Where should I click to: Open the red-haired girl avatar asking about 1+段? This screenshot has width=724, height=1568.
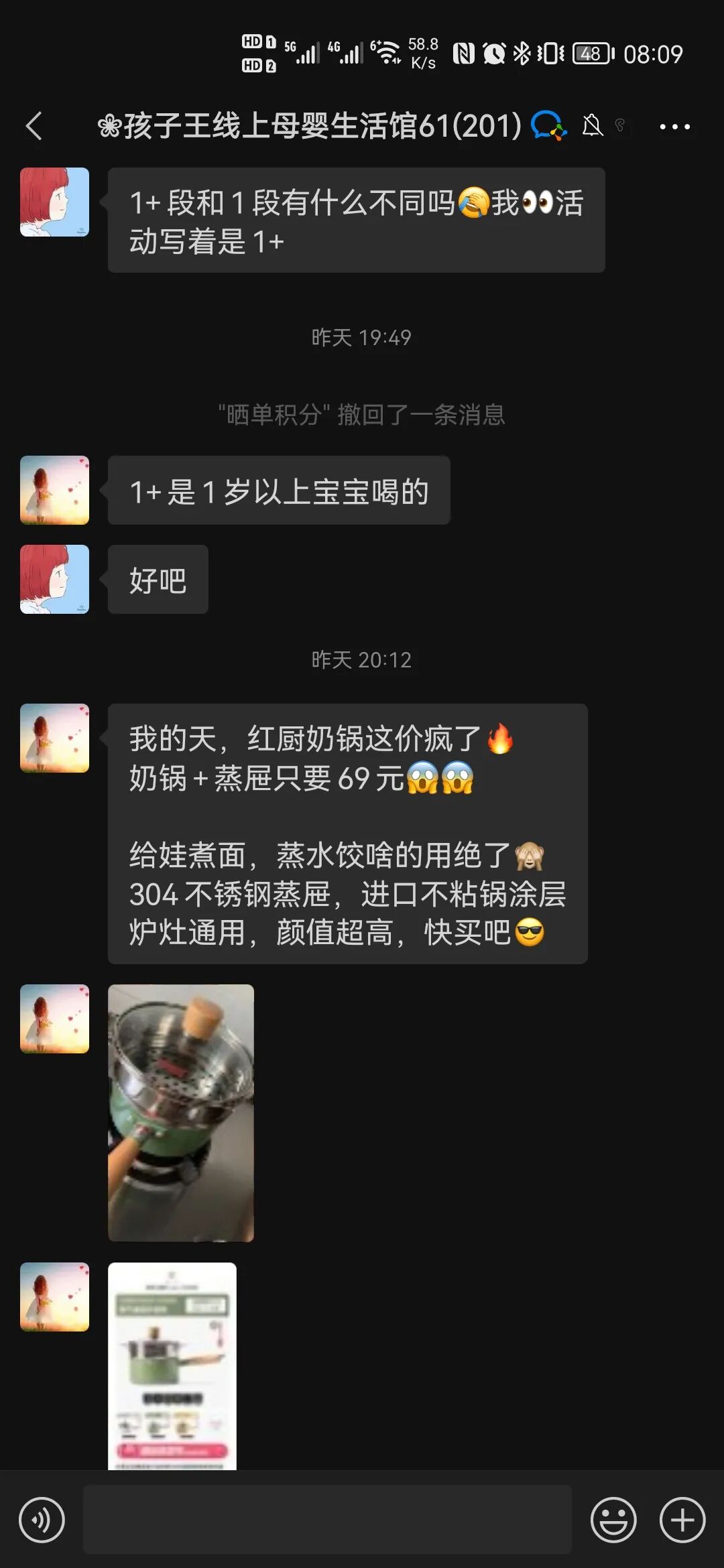click(55, 202)
